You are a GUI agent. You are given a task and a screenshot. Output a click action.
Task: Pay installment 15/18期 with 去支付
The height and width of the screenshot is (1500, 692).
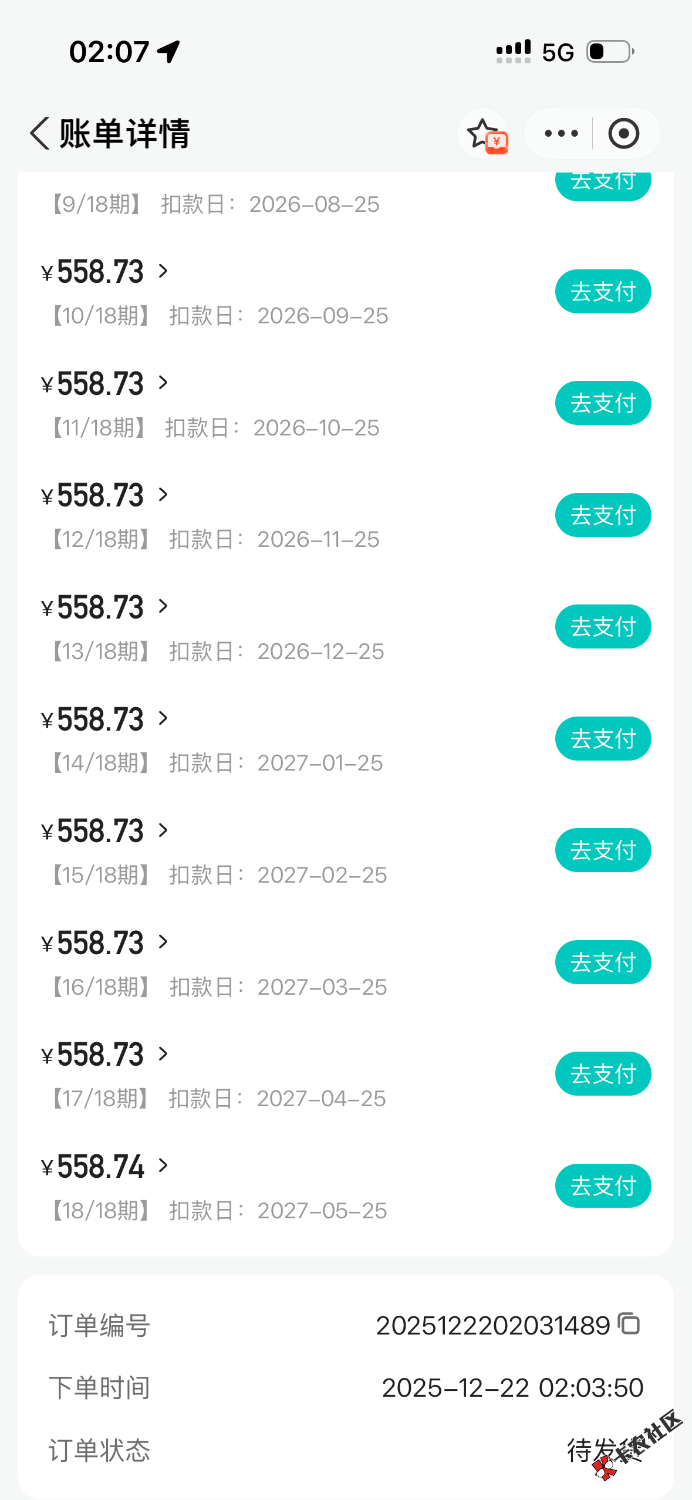pos(603,851)
